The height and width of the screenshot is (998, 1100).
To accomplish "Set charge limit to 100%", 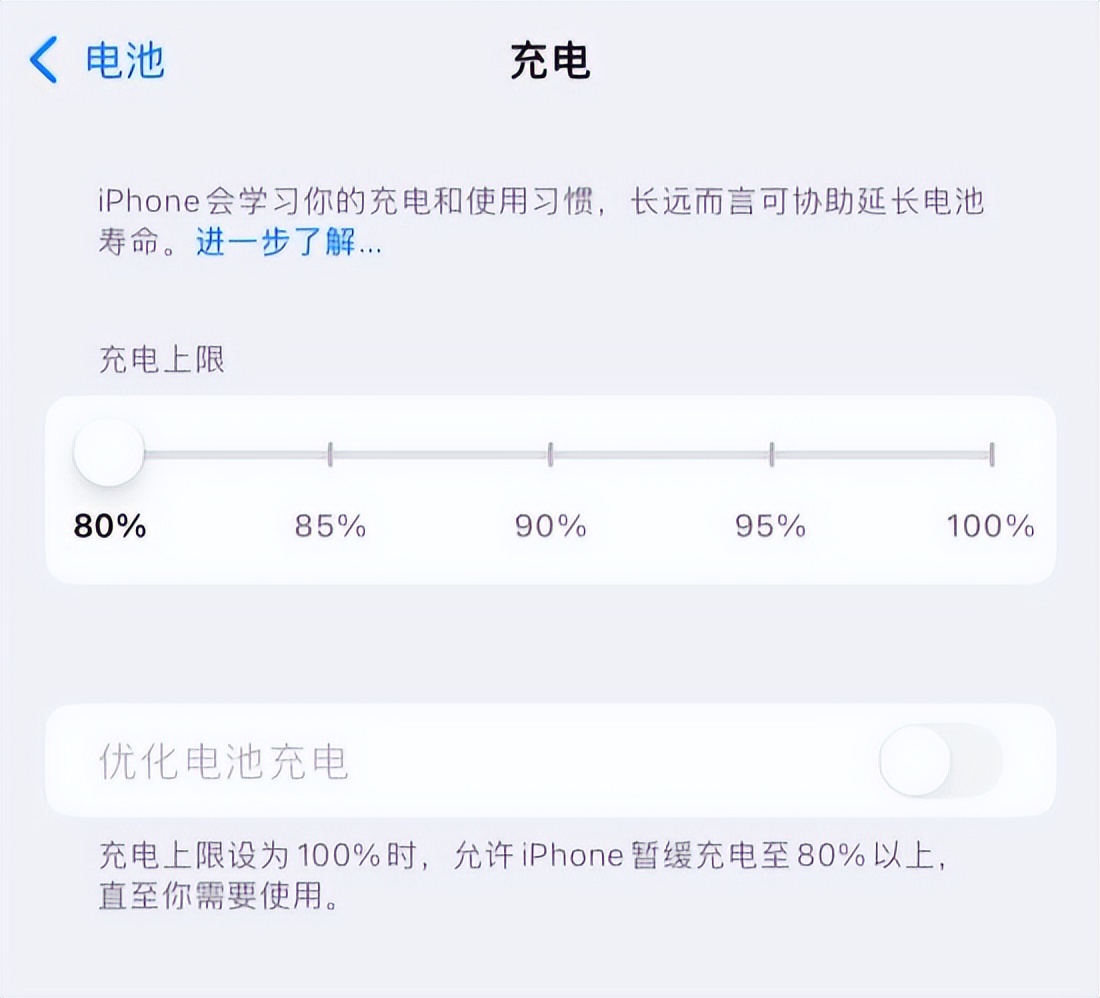I will (x=990, y=455).
